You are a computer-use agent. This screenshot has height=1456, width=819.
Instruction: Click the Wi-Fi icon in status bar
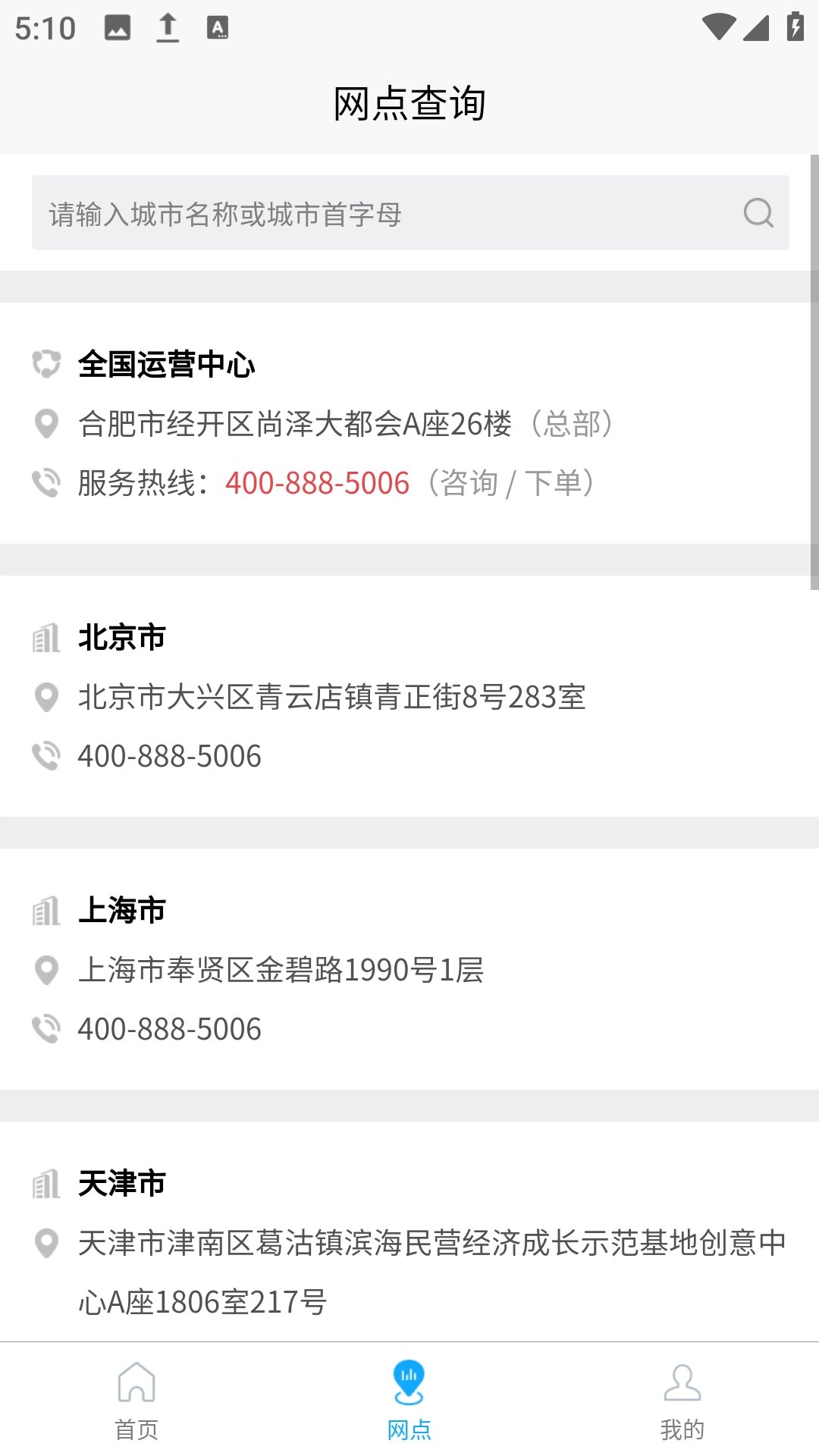pos(719,25)
